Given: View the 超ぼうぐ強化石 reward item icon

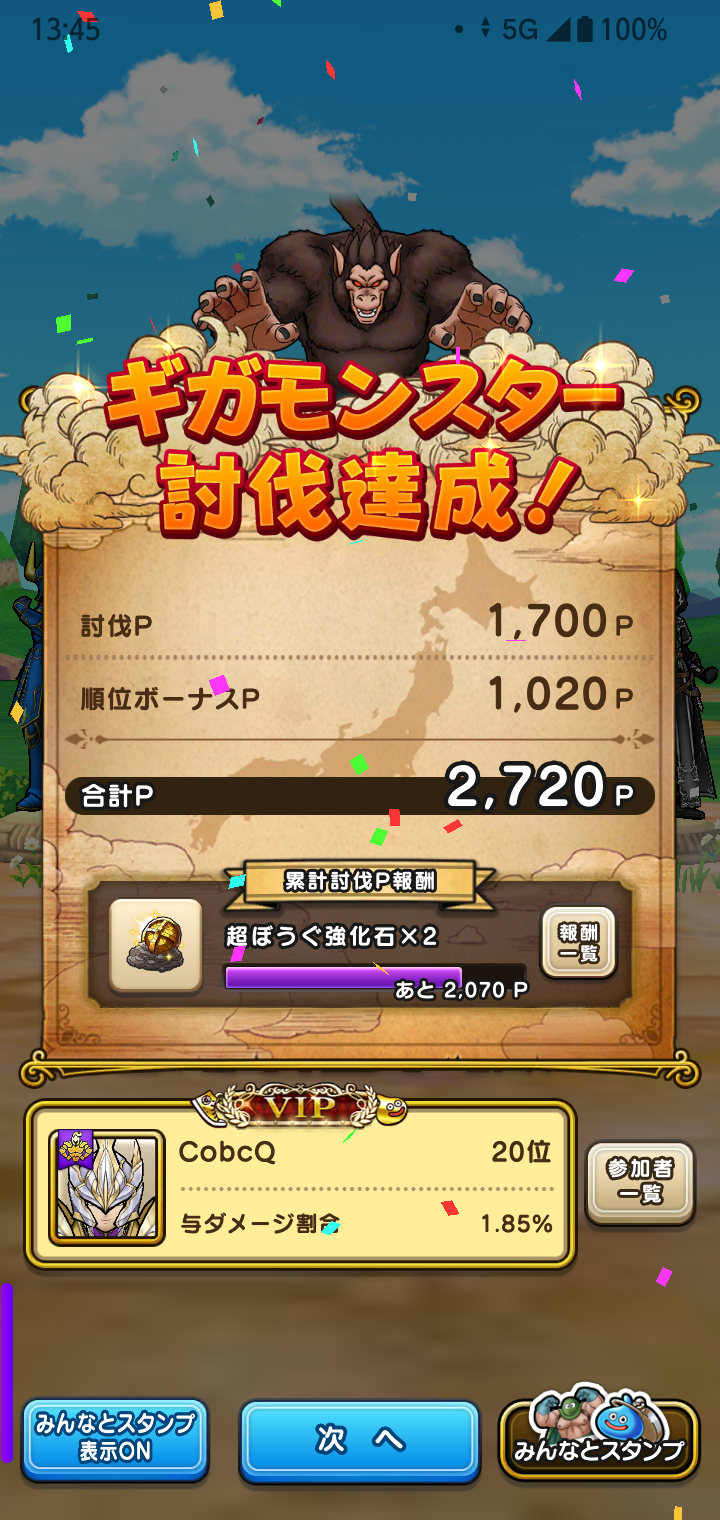Looking at the screenshot, I should click(155, 945).
